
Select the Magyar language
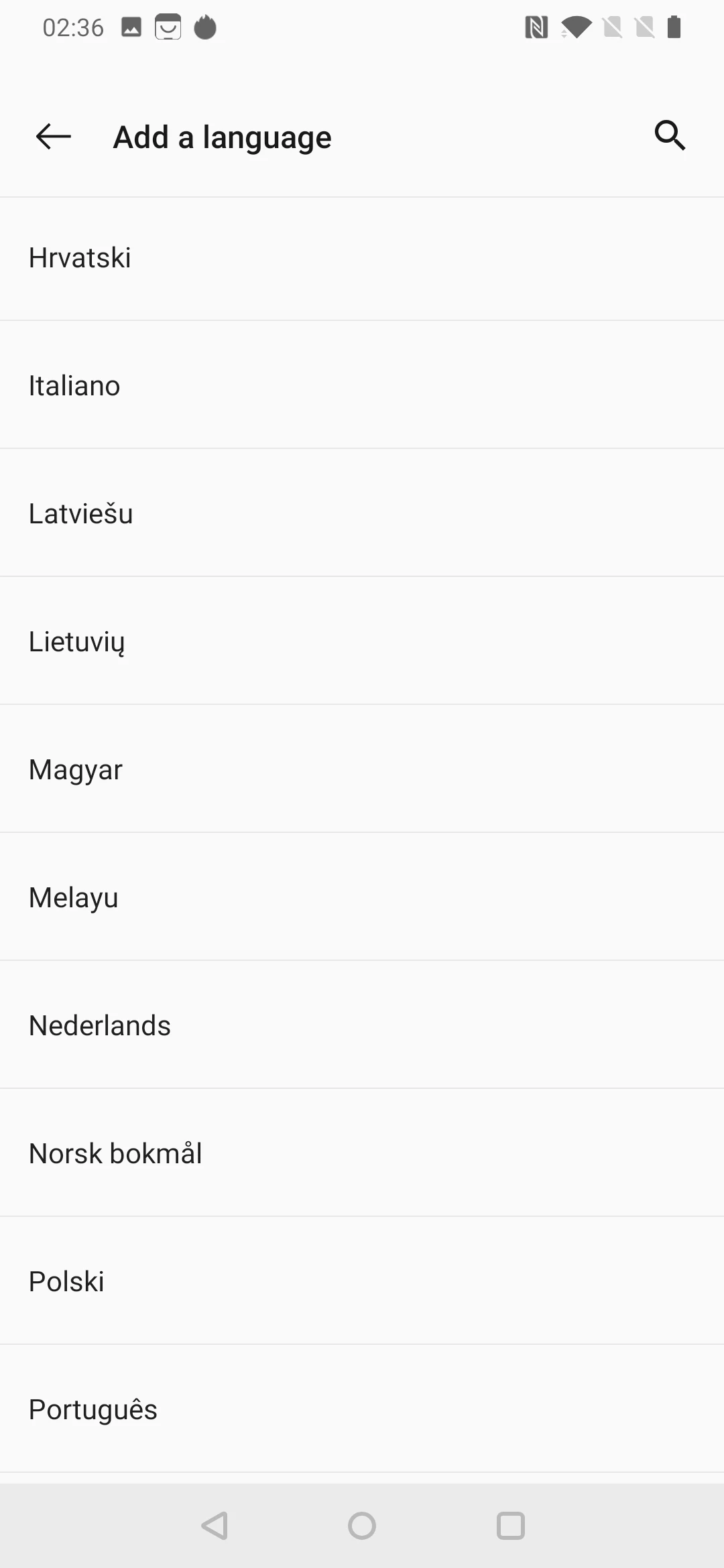point(362,769)
